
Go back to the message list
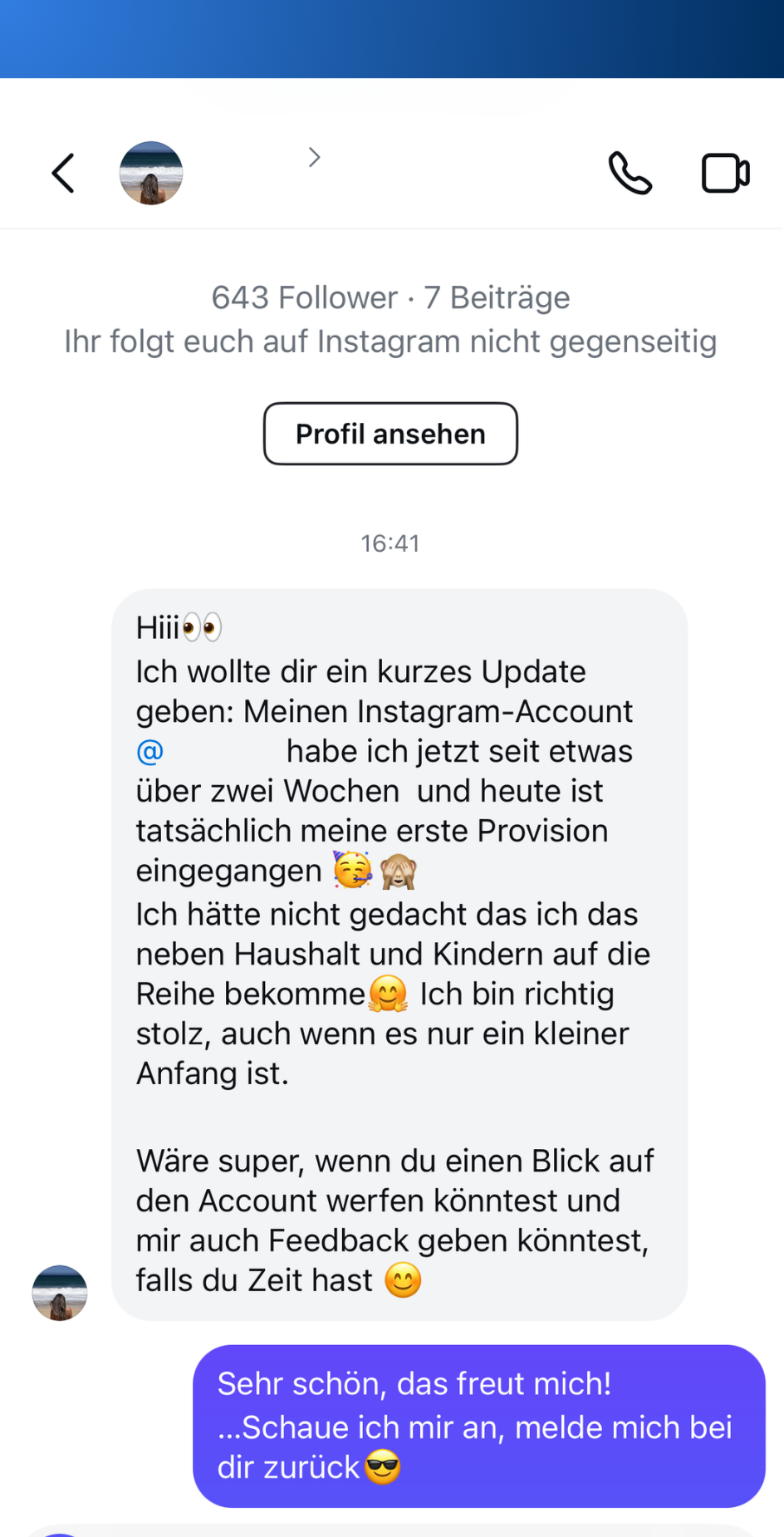[x=63, y=174]
